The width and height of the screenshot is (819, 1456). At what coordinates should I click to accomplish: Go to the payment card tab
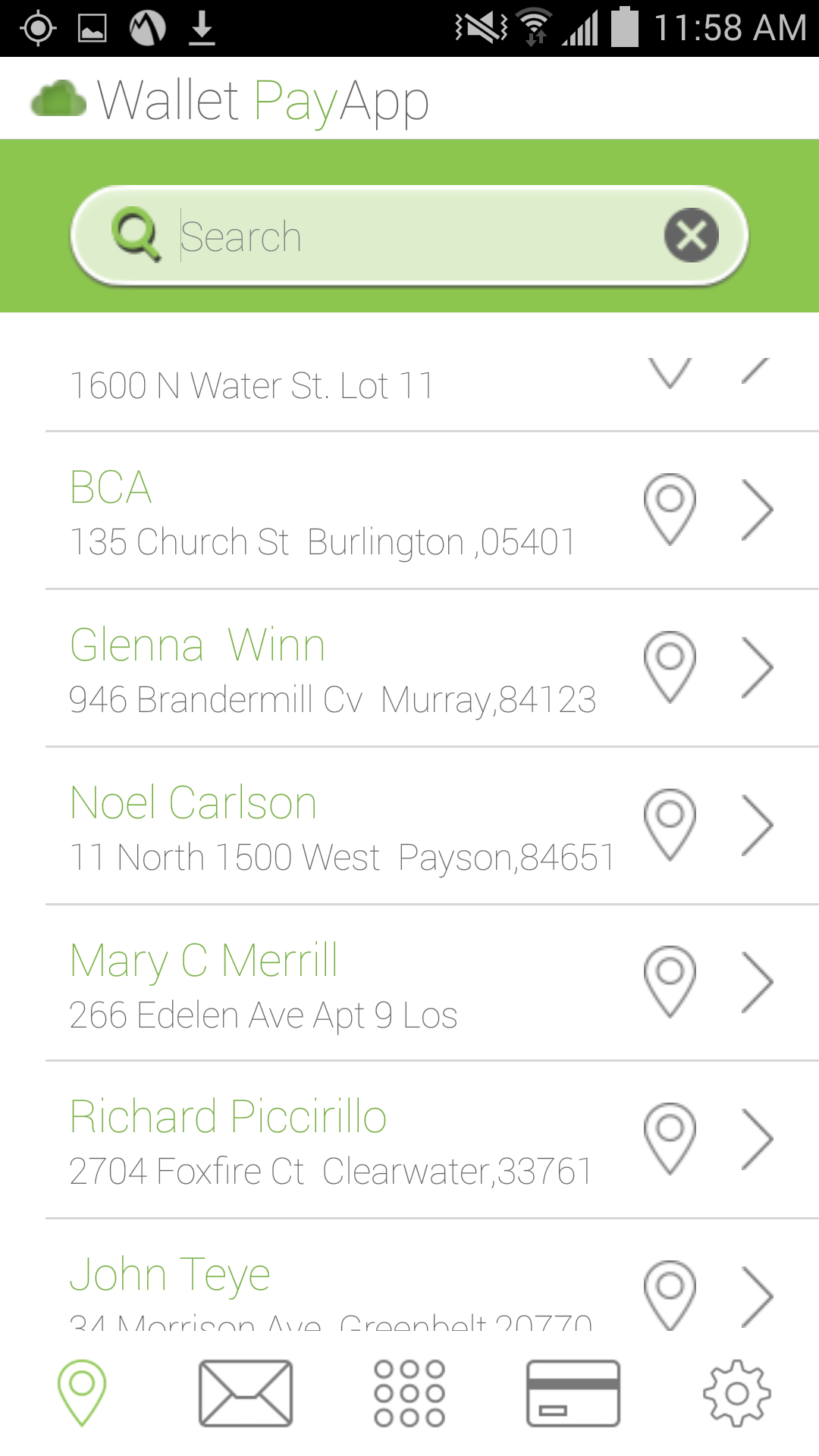click(573, 1393)
